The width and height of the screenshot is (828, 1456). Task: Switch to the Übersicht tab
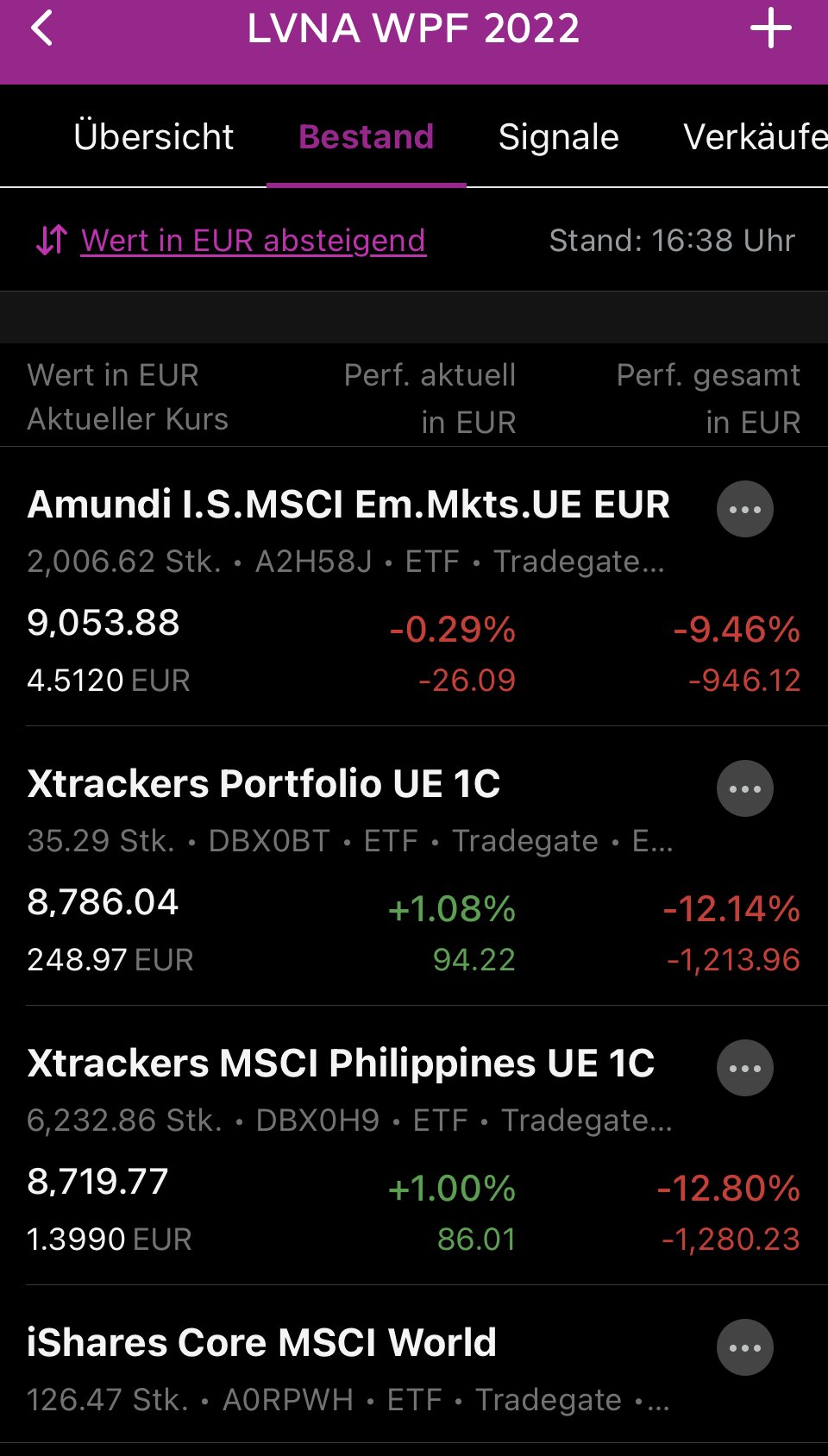[154, 137]
